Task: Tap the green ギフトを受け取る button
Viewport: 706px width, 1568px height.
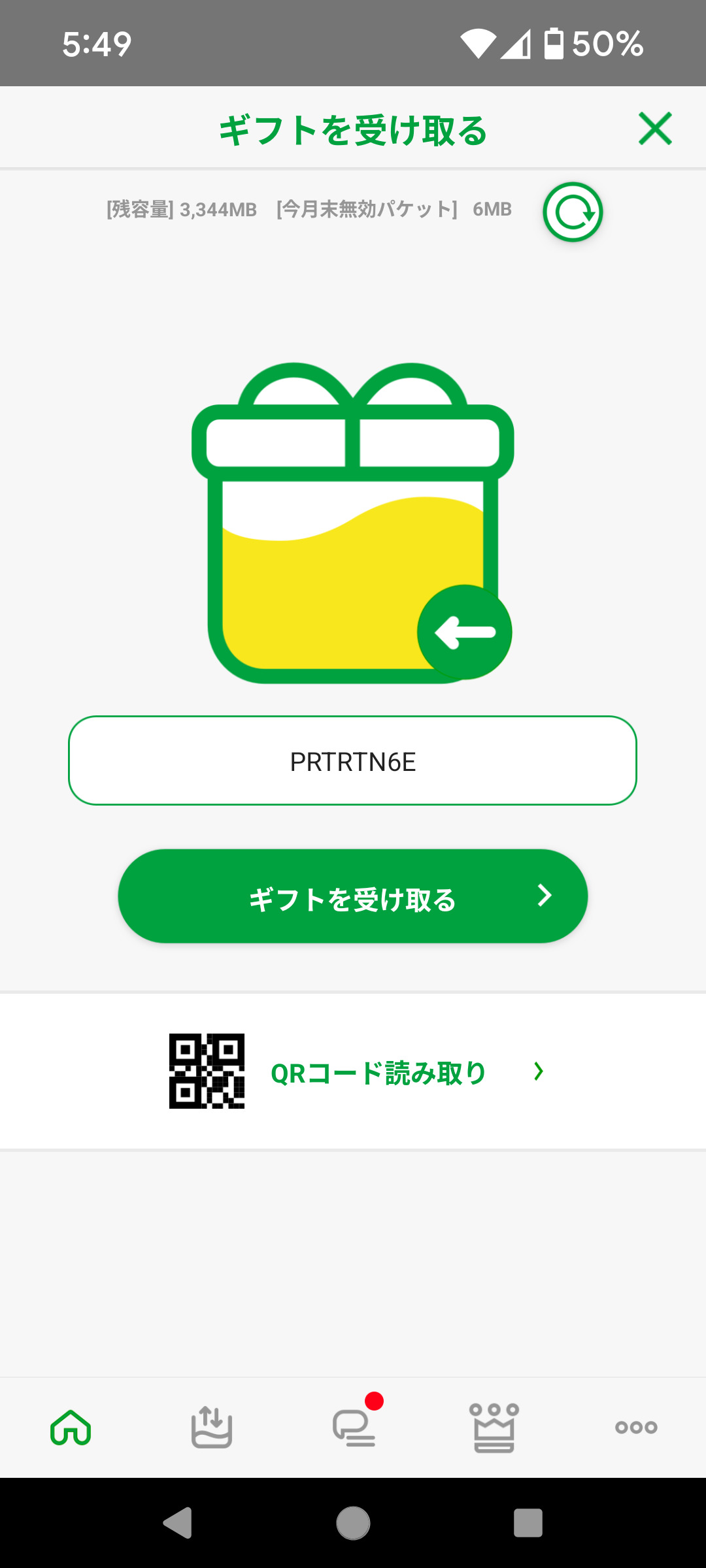Action: (352, 896)
